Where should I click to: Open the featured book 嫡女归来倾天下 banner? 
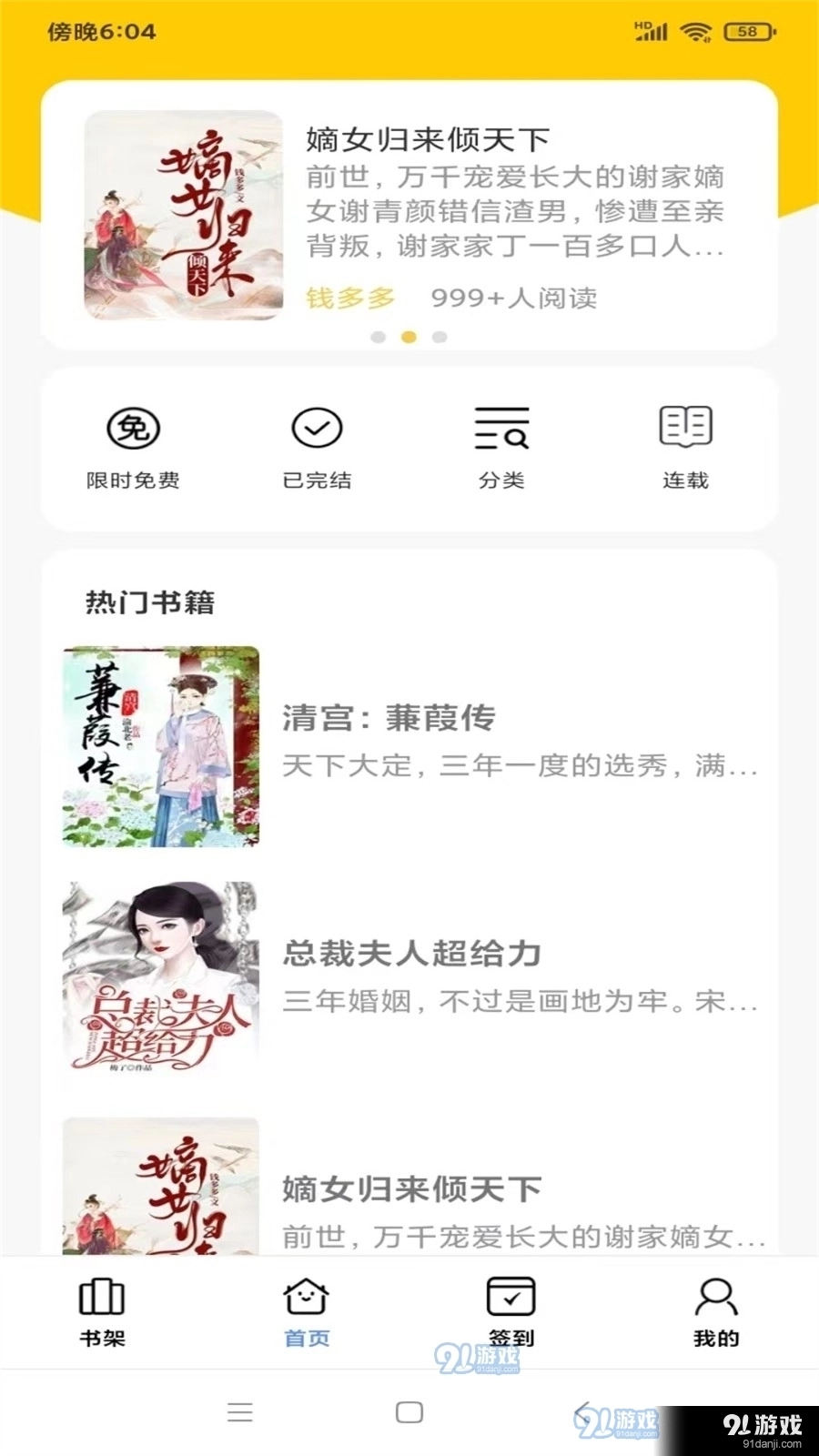click(x=409, y=215)
